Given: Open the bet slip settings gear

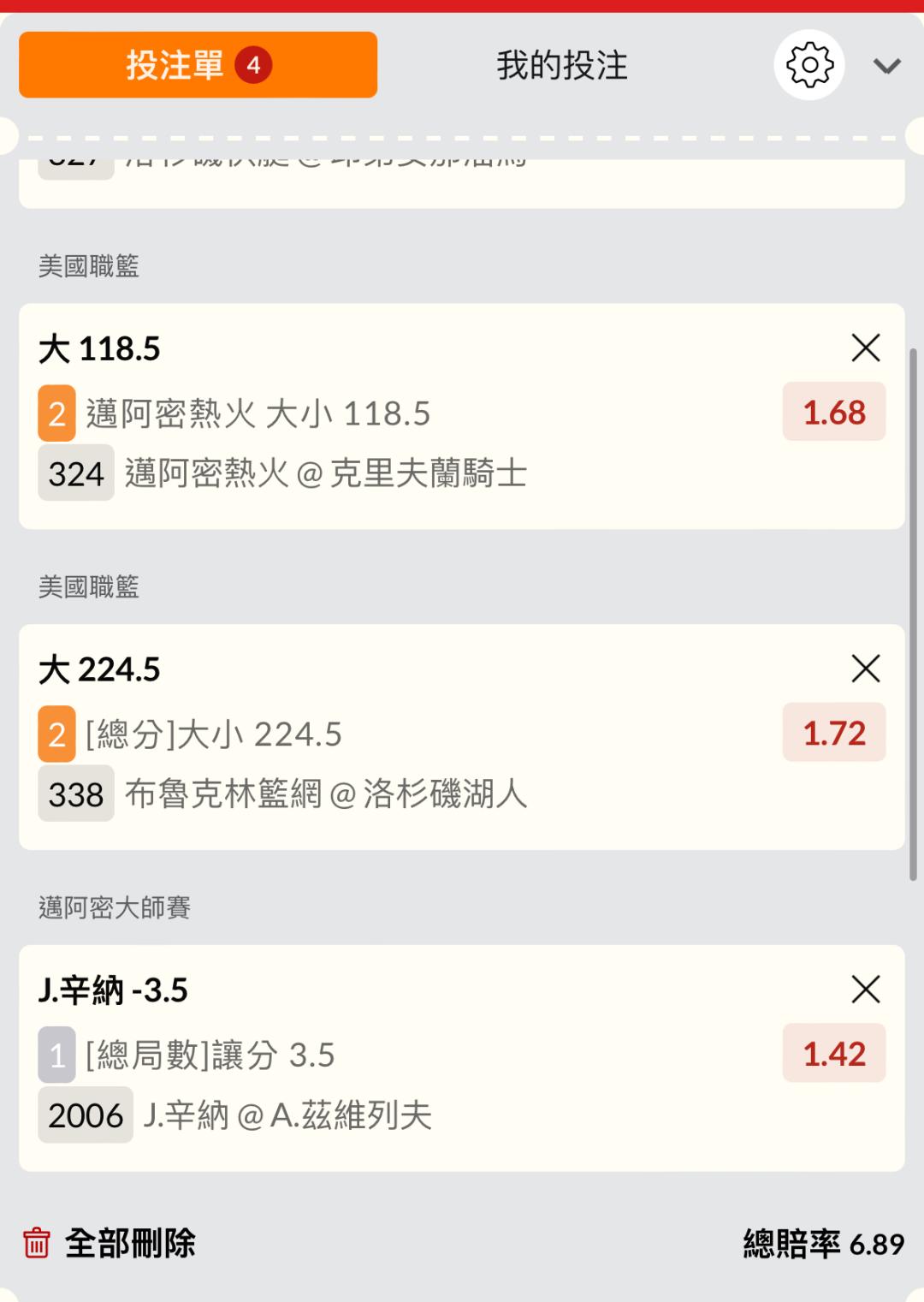Looking at the screenshot, I should point(809,65).
